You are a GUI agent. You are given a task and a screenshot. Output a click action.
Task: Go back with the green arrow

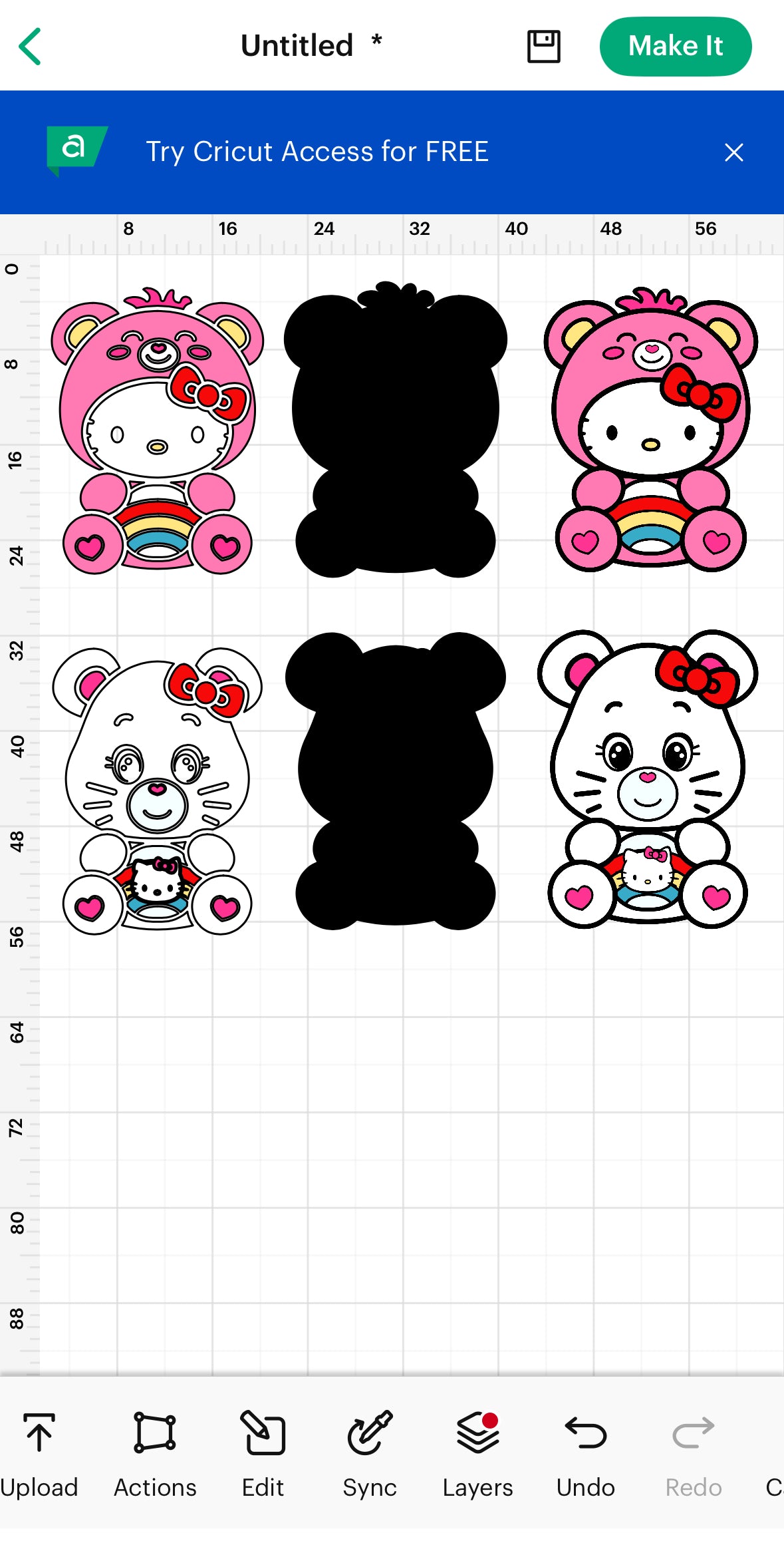30,47
